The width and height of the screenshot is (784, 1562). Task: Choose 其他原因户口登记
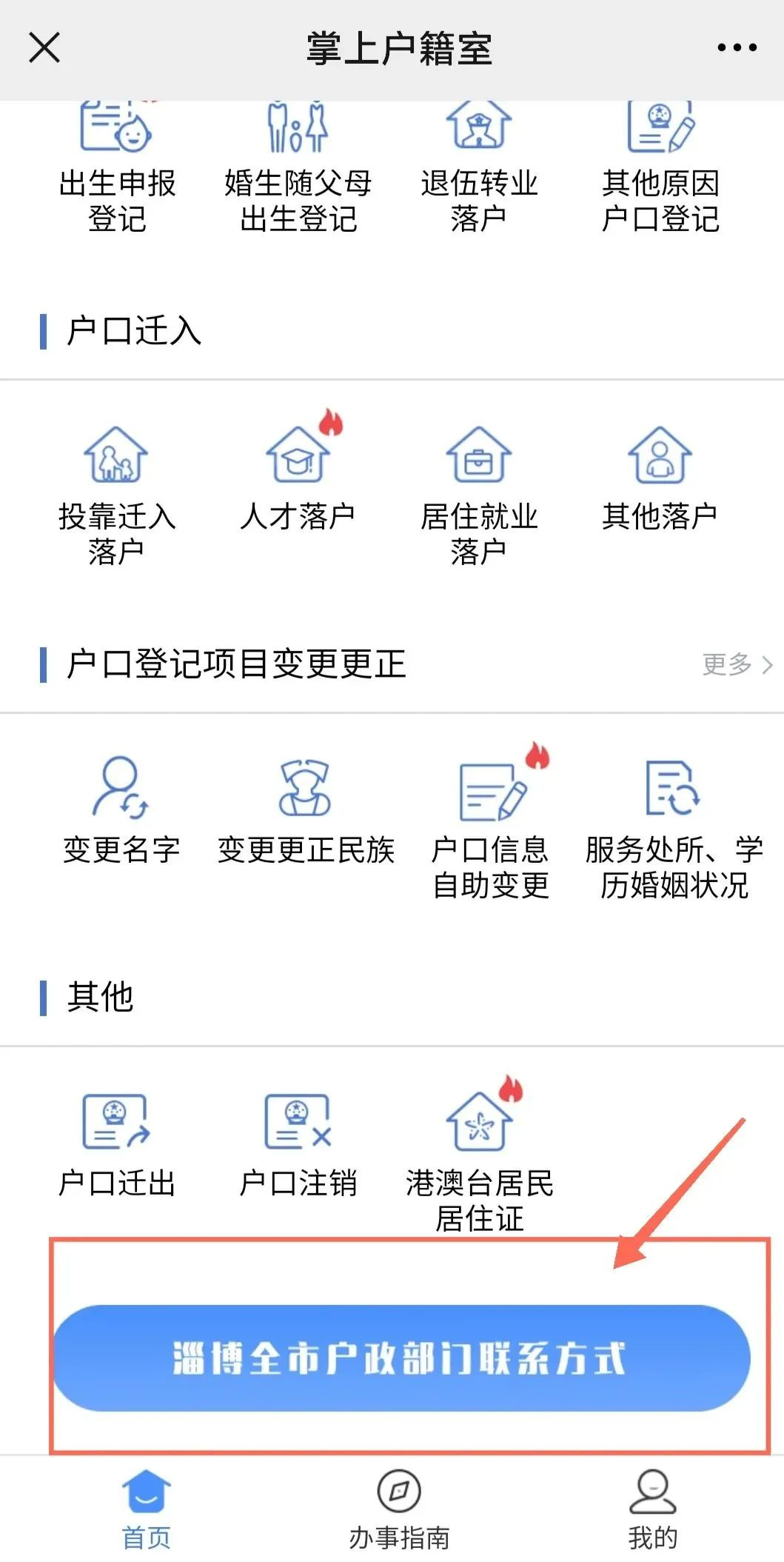pos(660,168)
